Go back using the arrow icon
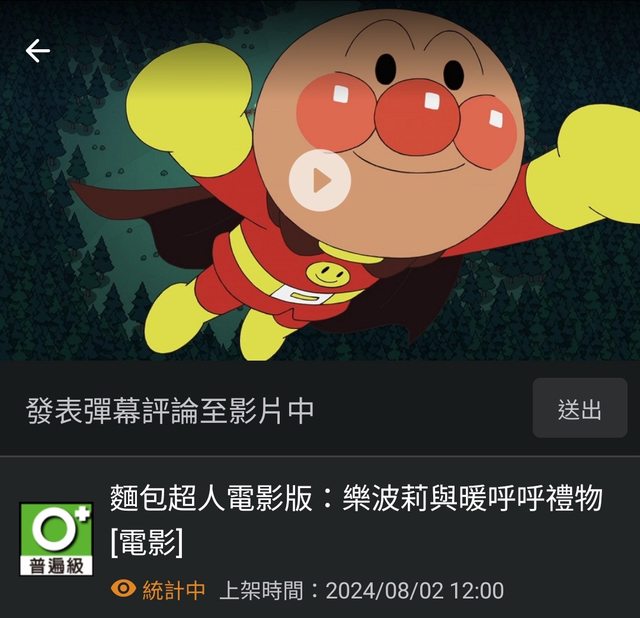This screenshot has height=618, width=640. (x=38, y=50)
